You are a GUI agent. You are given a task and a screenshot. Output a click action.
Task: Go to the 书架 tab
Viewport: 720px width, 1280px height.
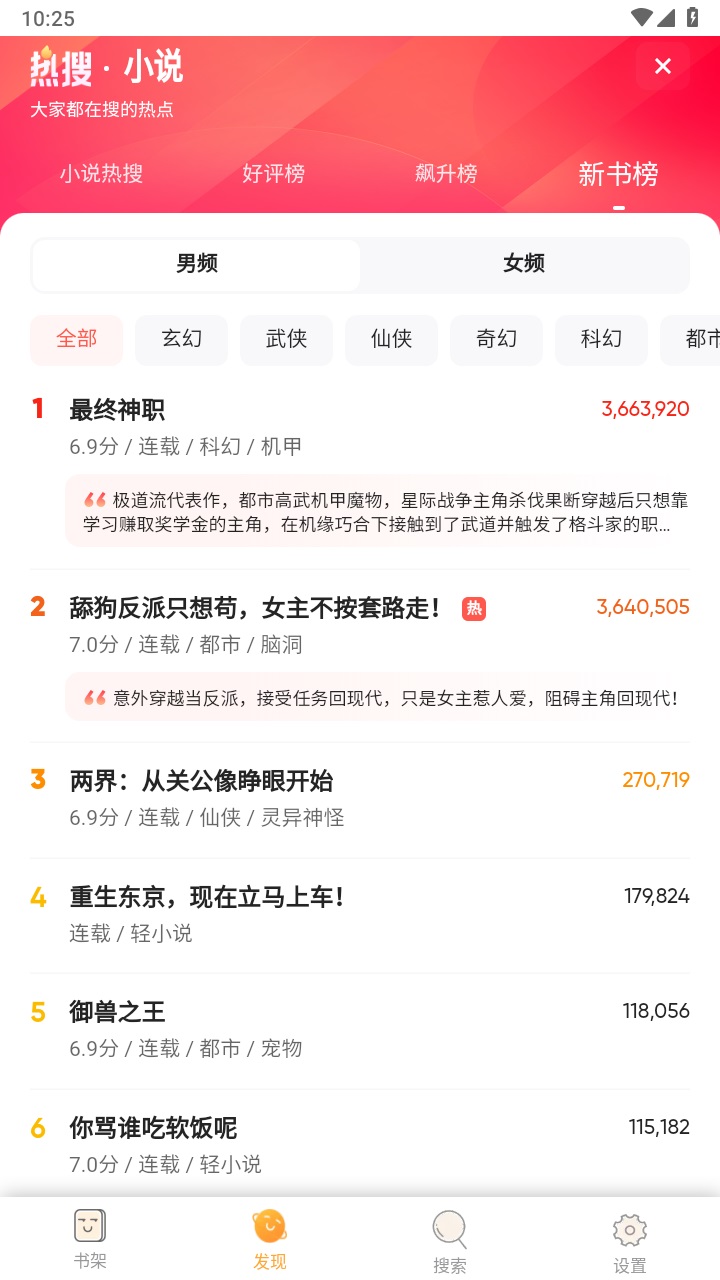click(90, 1239)
